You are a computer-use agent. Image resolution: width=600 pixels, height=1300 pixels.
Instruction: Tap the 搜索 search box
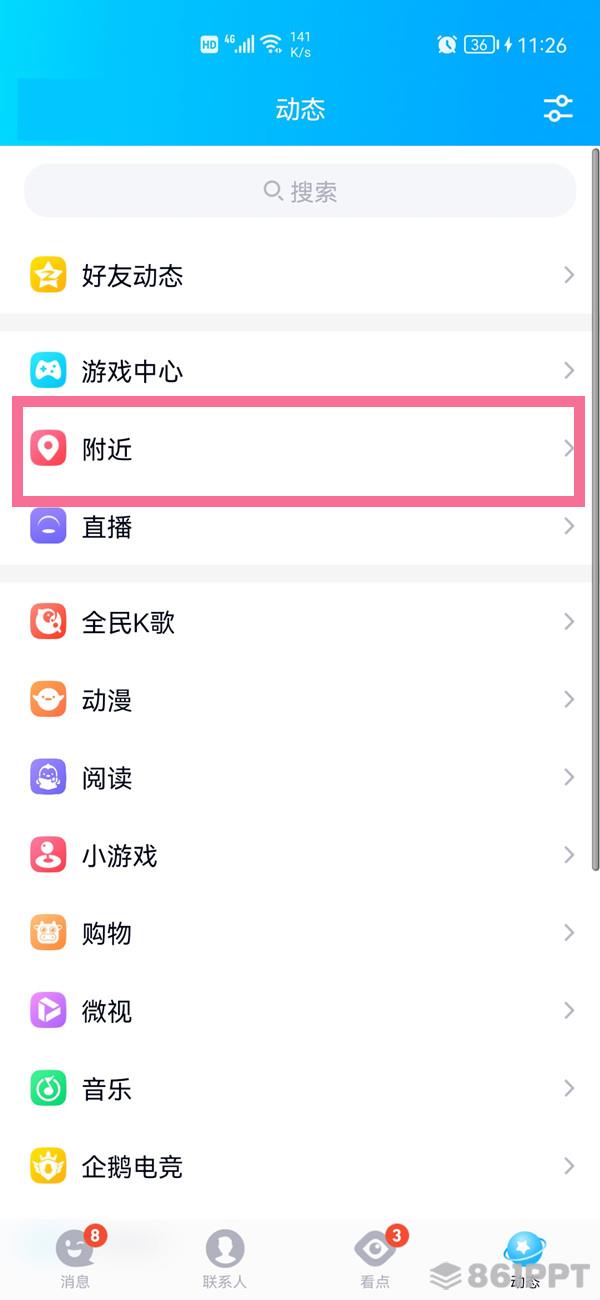(x=300, y=191)
